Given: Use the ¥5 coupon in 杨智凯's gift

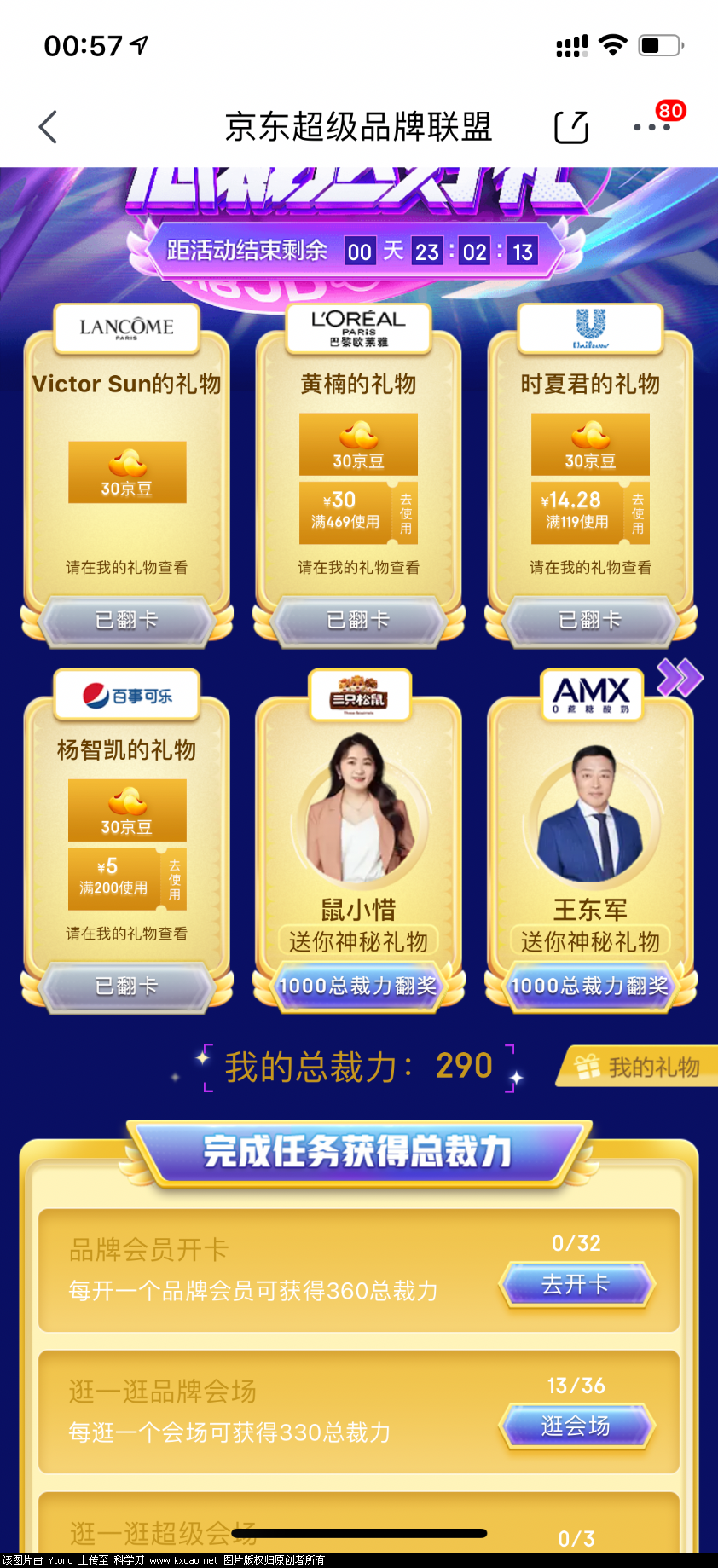Looking at the screenshot, I should (x=174, y=880).
